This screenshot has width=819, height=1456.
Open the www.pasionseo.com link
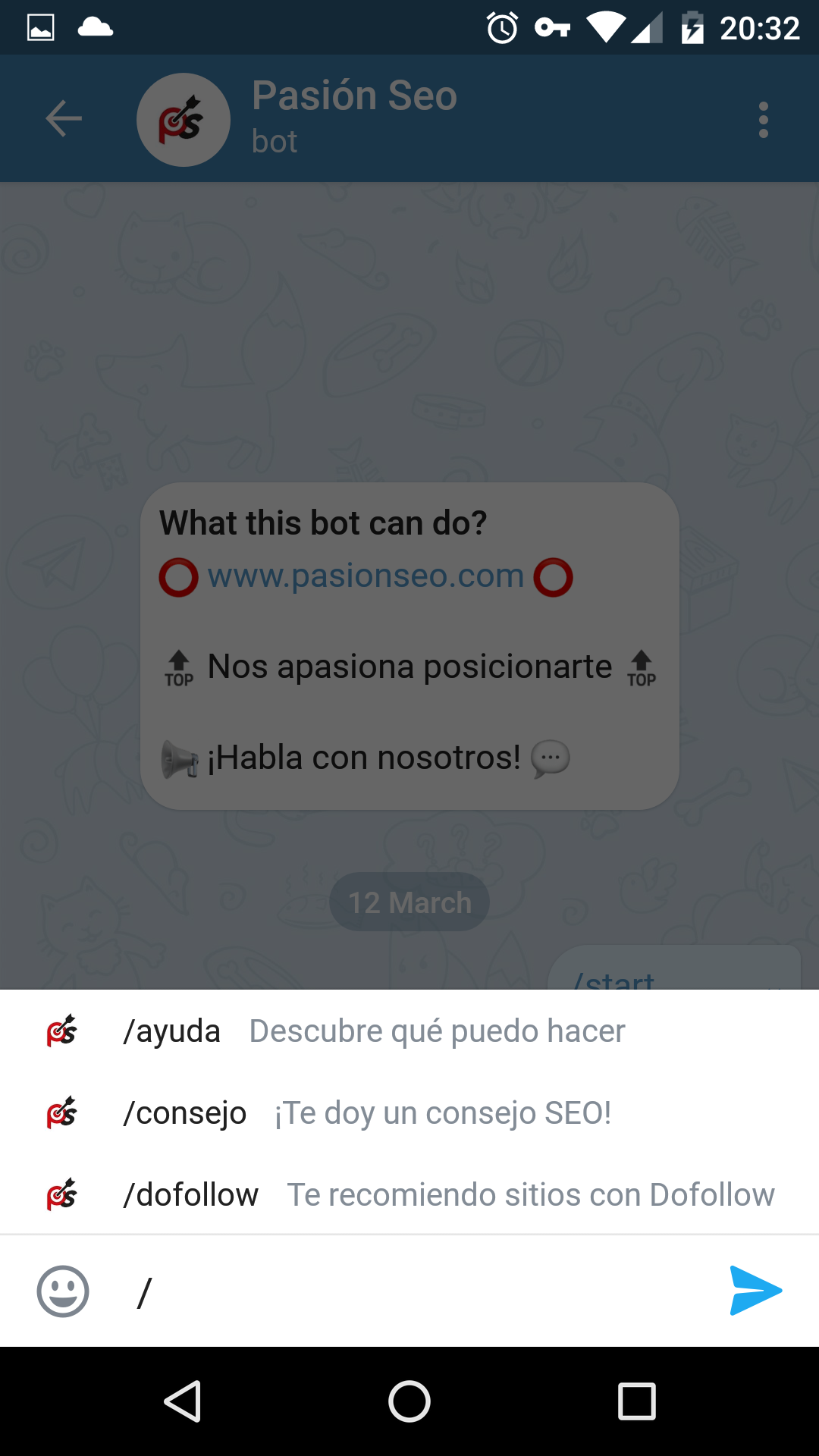366,576
